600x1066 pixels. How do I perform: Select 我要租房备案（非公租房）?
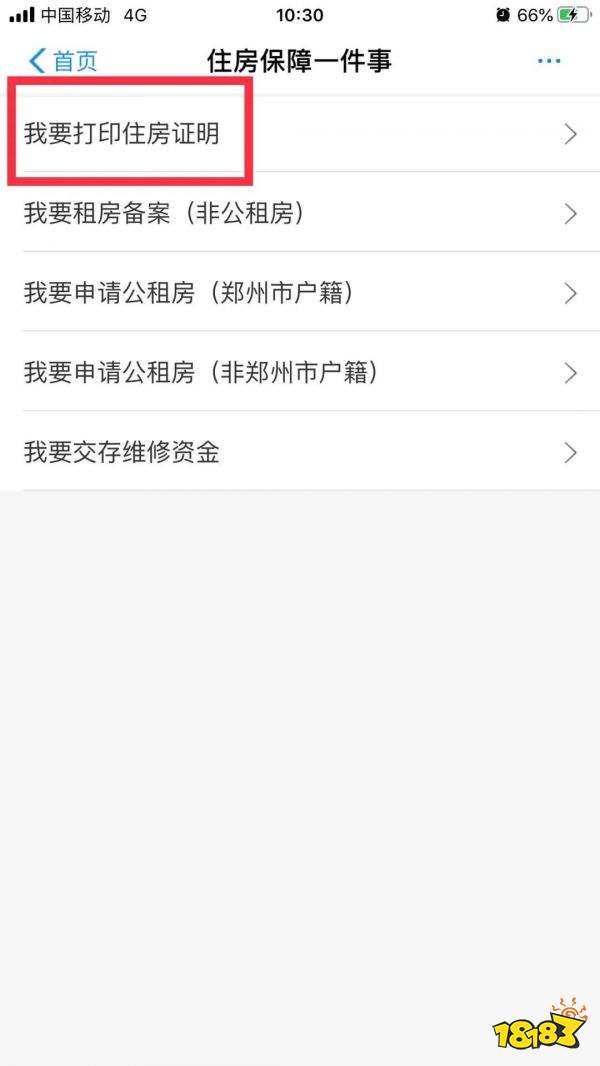point(165,213)
